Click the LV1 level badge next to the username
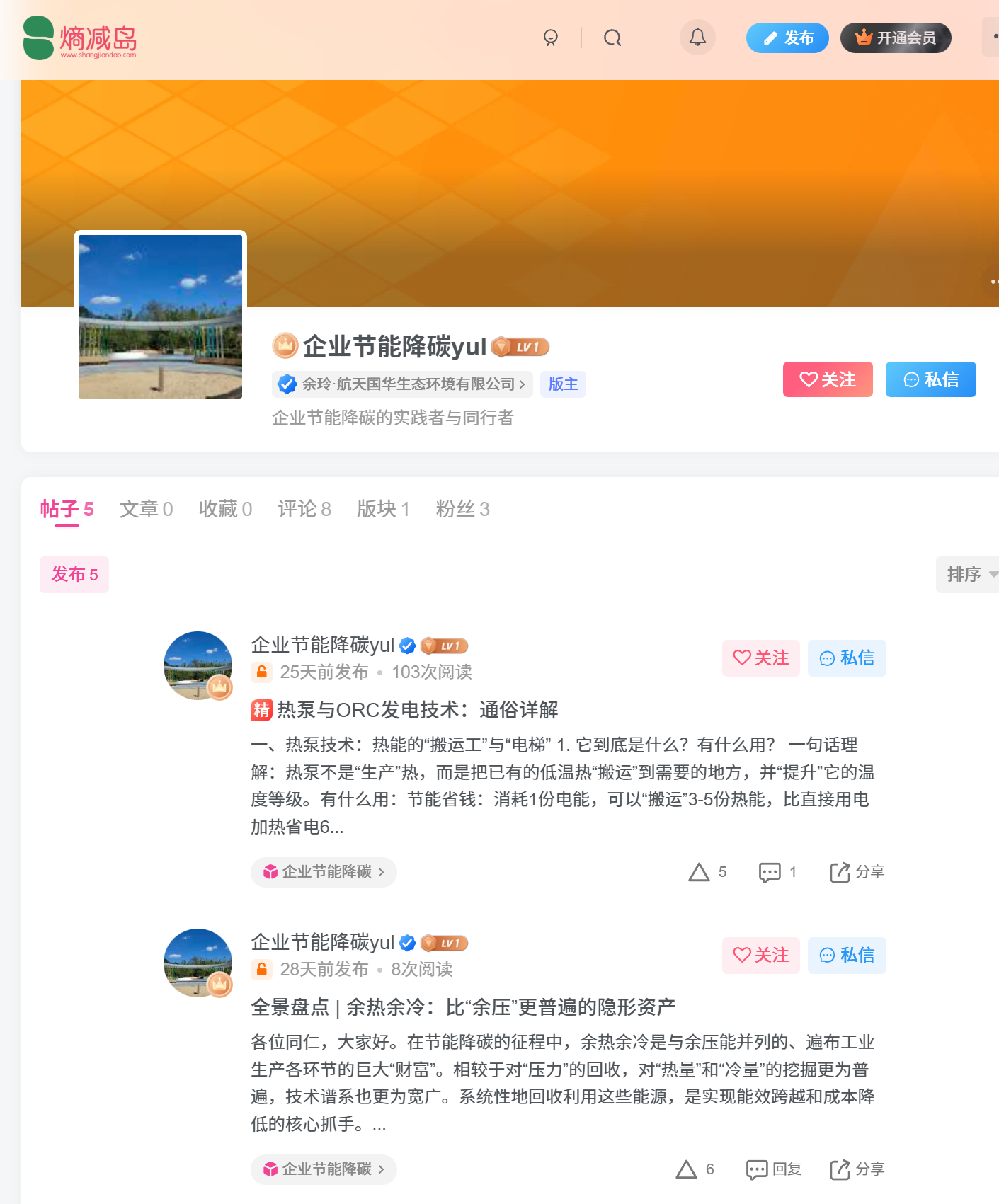Viewport: 999px width, 1204px height. [520, 347]
